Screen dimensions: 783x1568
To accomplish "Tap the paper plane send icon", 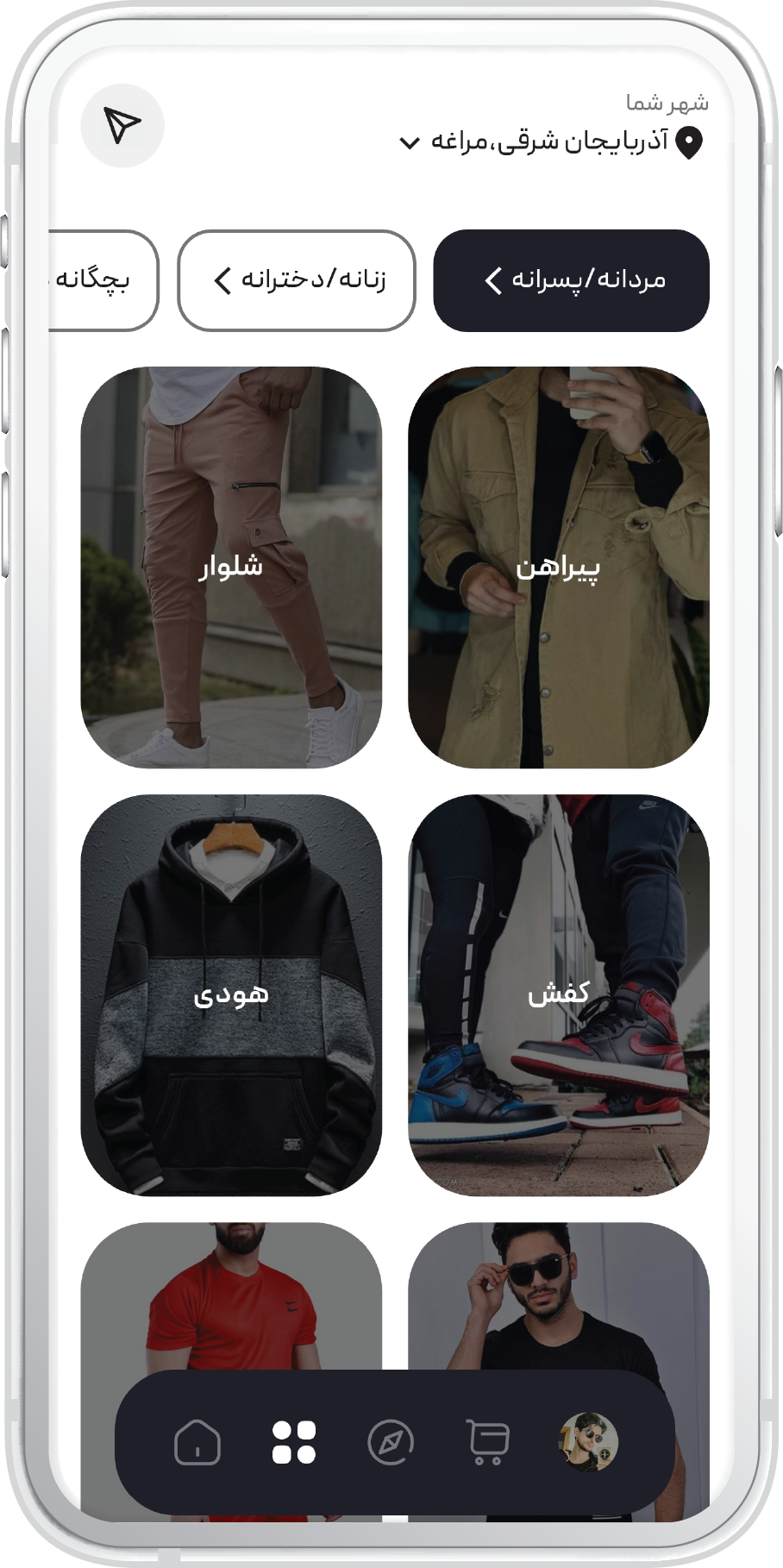I will point(122,126).
